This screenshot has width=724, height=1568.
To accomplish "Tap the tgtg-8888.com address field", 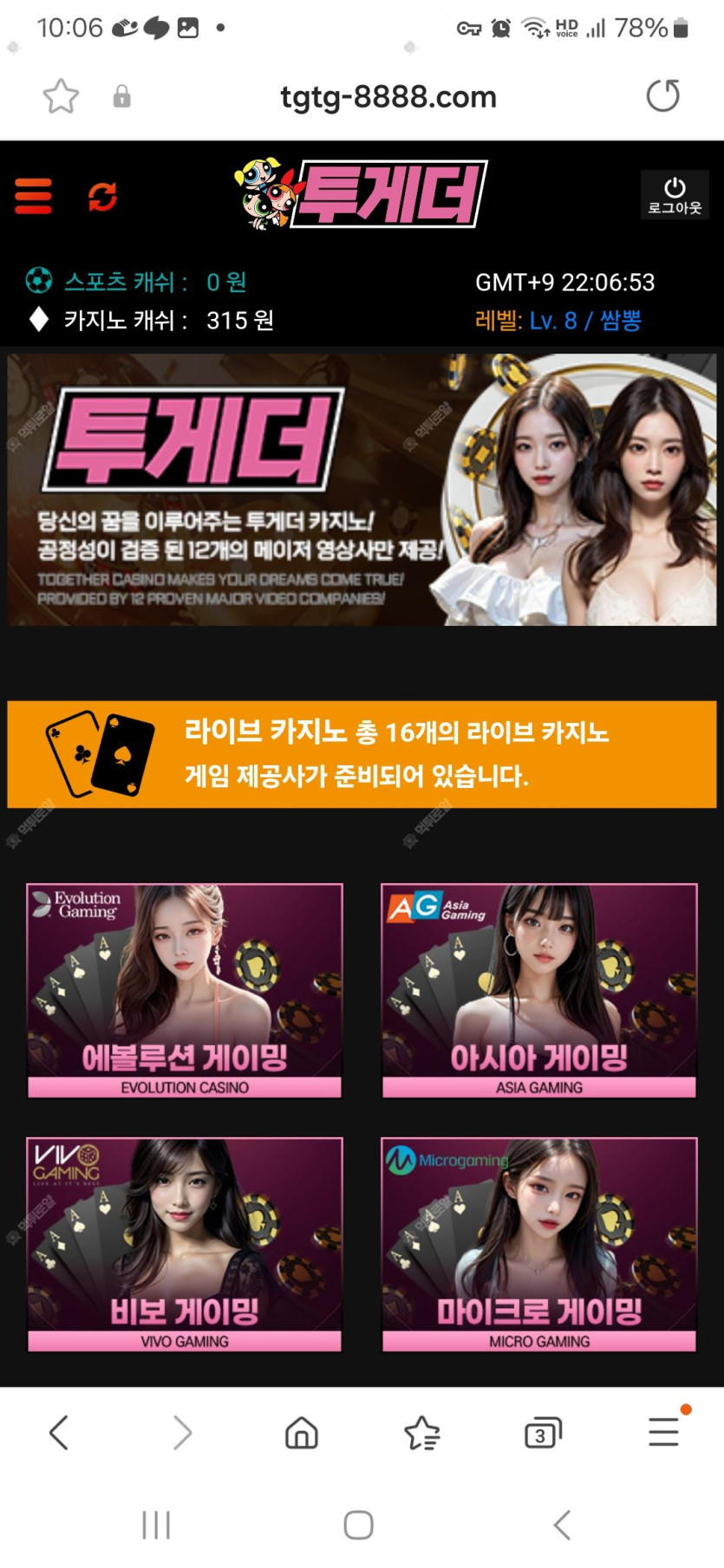I will coord(388,96).
